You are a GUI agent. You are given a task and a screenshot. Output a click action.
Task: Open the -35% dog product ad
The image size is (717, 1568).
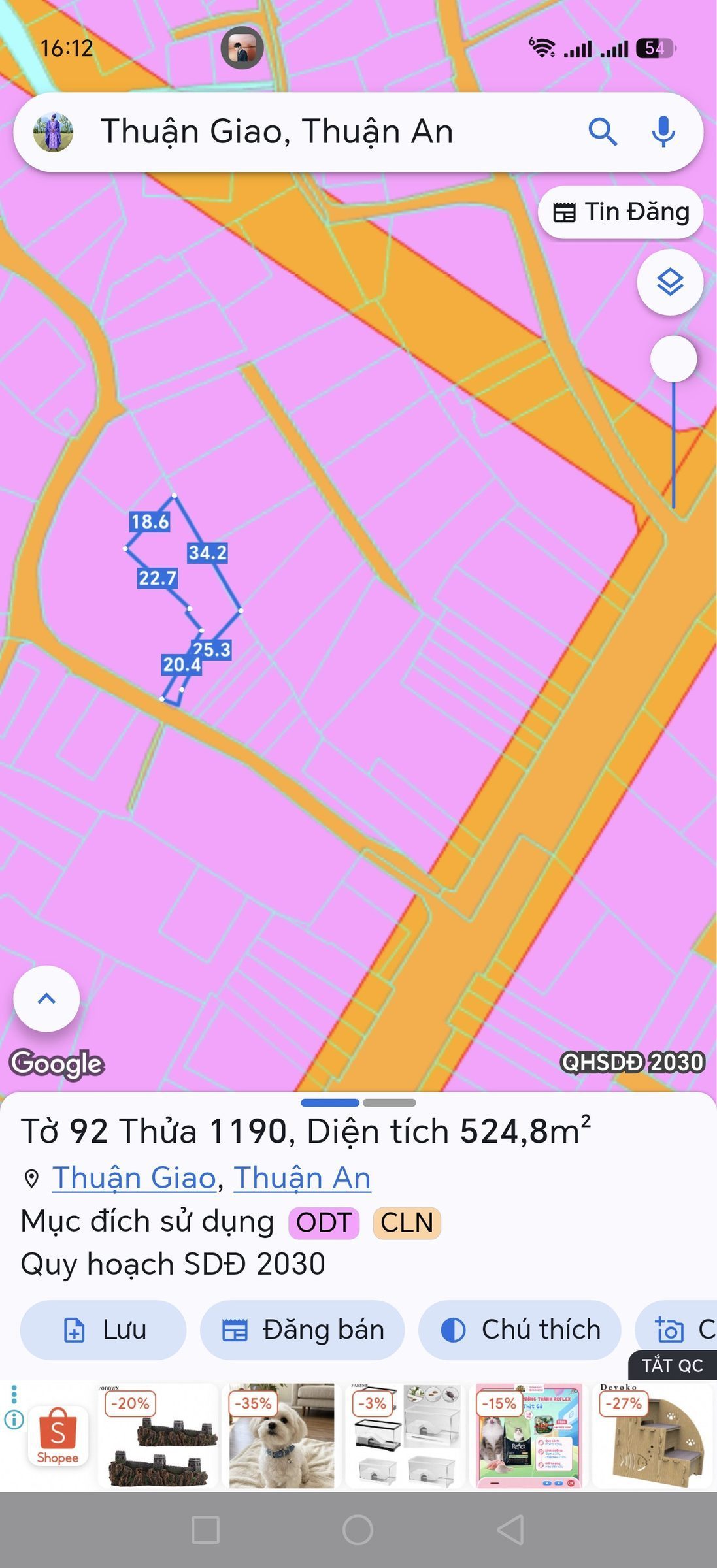(281, 1435)
